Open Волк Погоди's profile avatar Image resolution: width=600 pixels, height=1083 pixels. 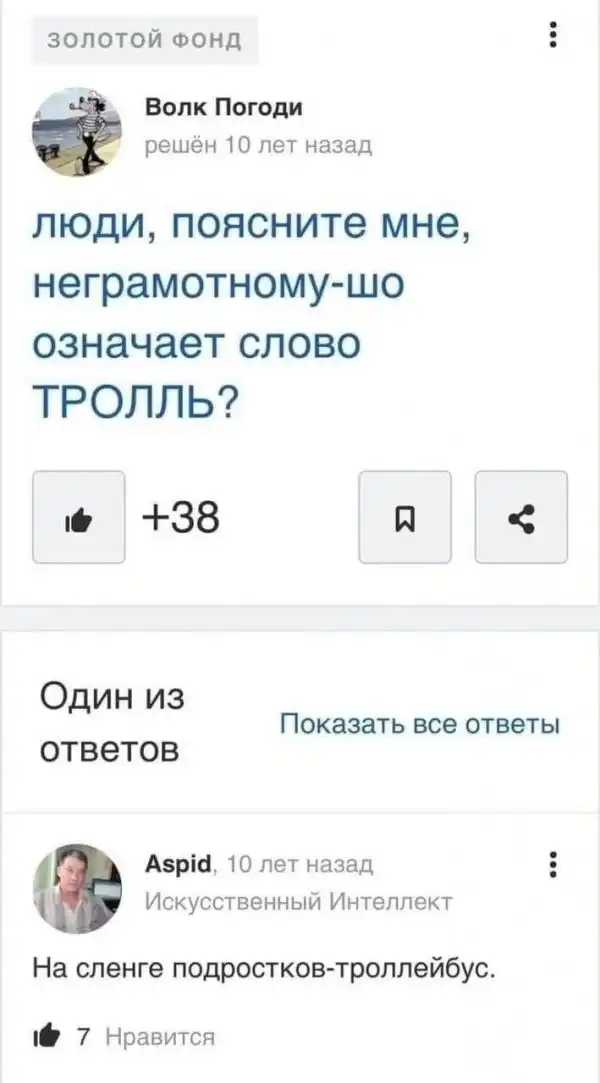pyautogui.click(x=79, y=132)
